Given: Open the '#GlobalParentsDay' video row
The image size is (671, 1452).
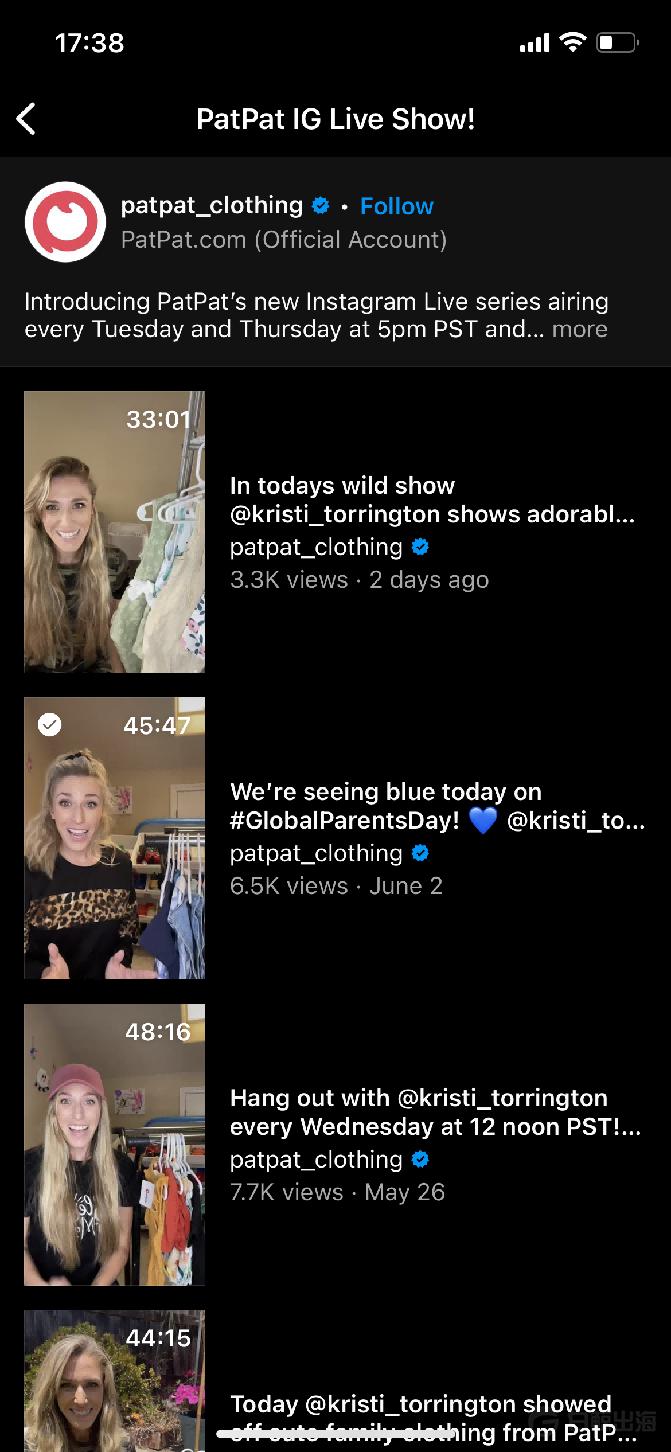Looking at the screenshot, I should 436,806.
